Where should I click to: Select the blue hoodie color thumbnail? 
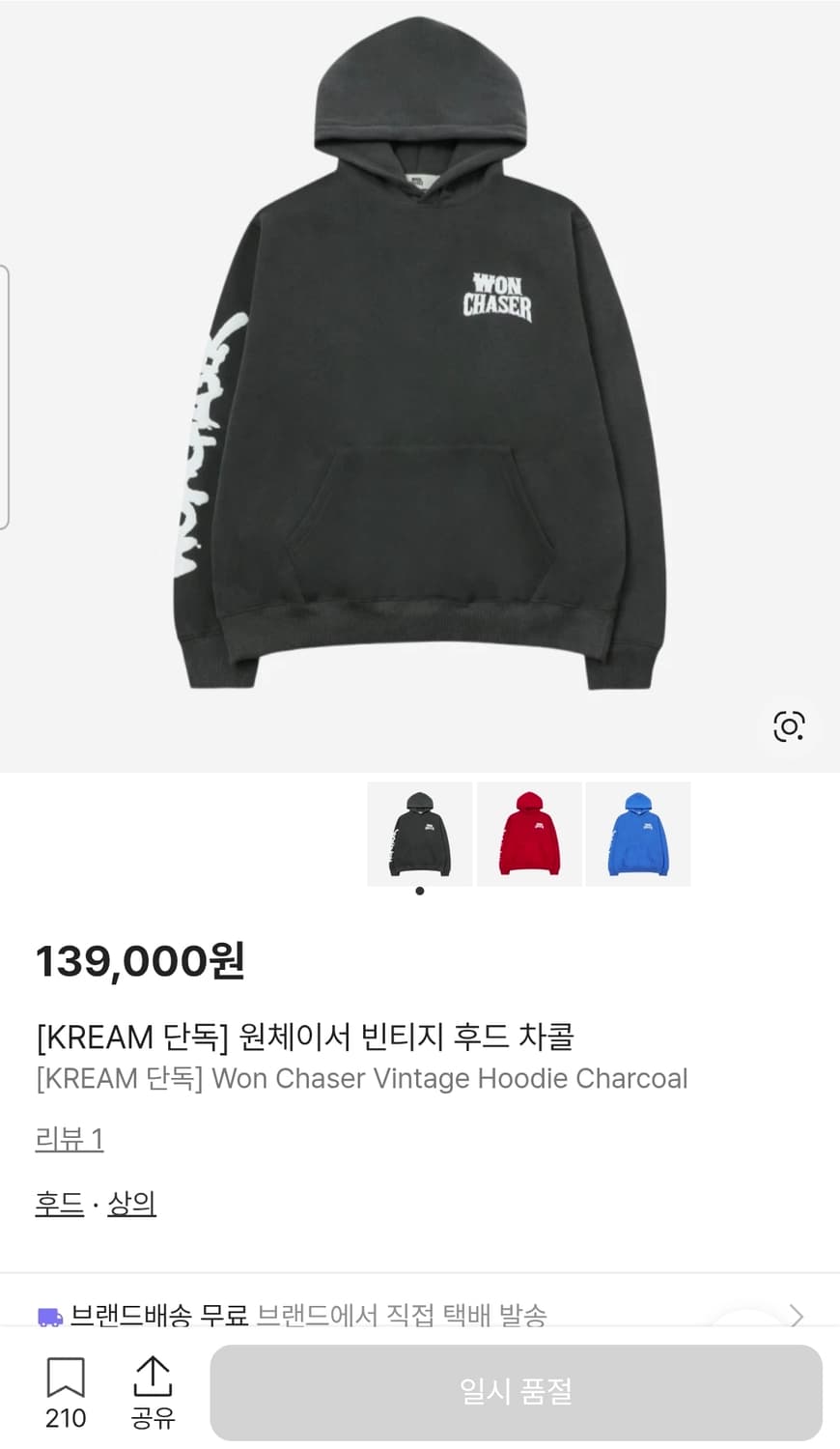point(638,833)
